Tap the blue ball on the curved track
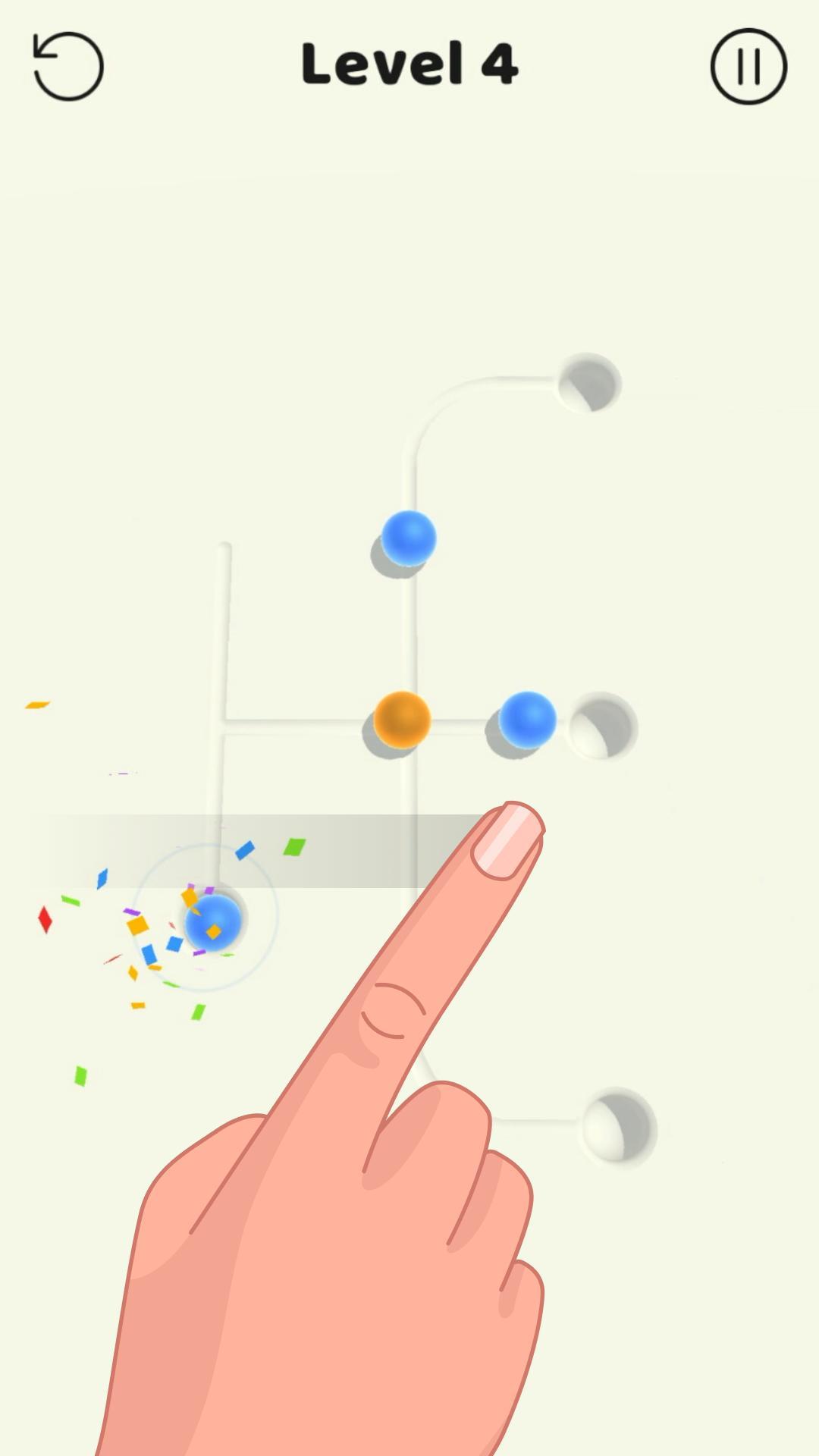This screenshot has width=819, height=1456. [x=409, y=538]
